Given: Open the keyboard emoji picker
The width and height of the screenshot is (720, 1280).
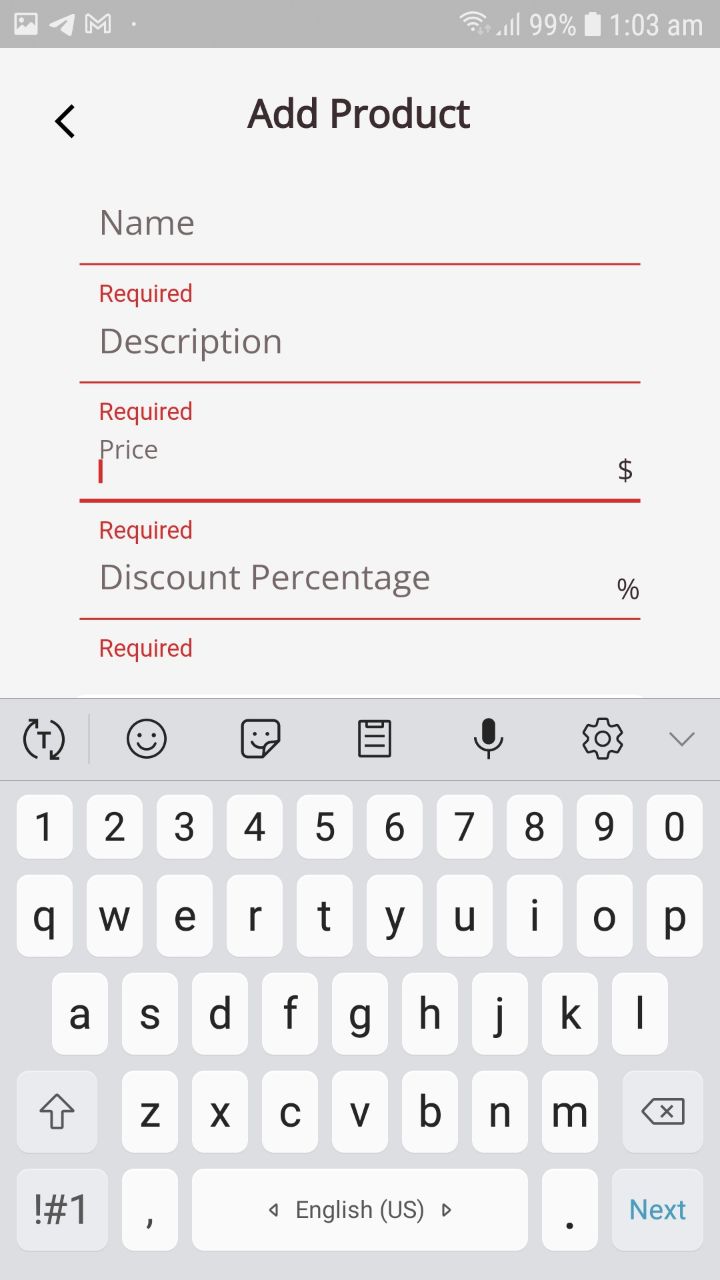Looking at the screenshot, I should pyautogui.click(x=147, y=739).
